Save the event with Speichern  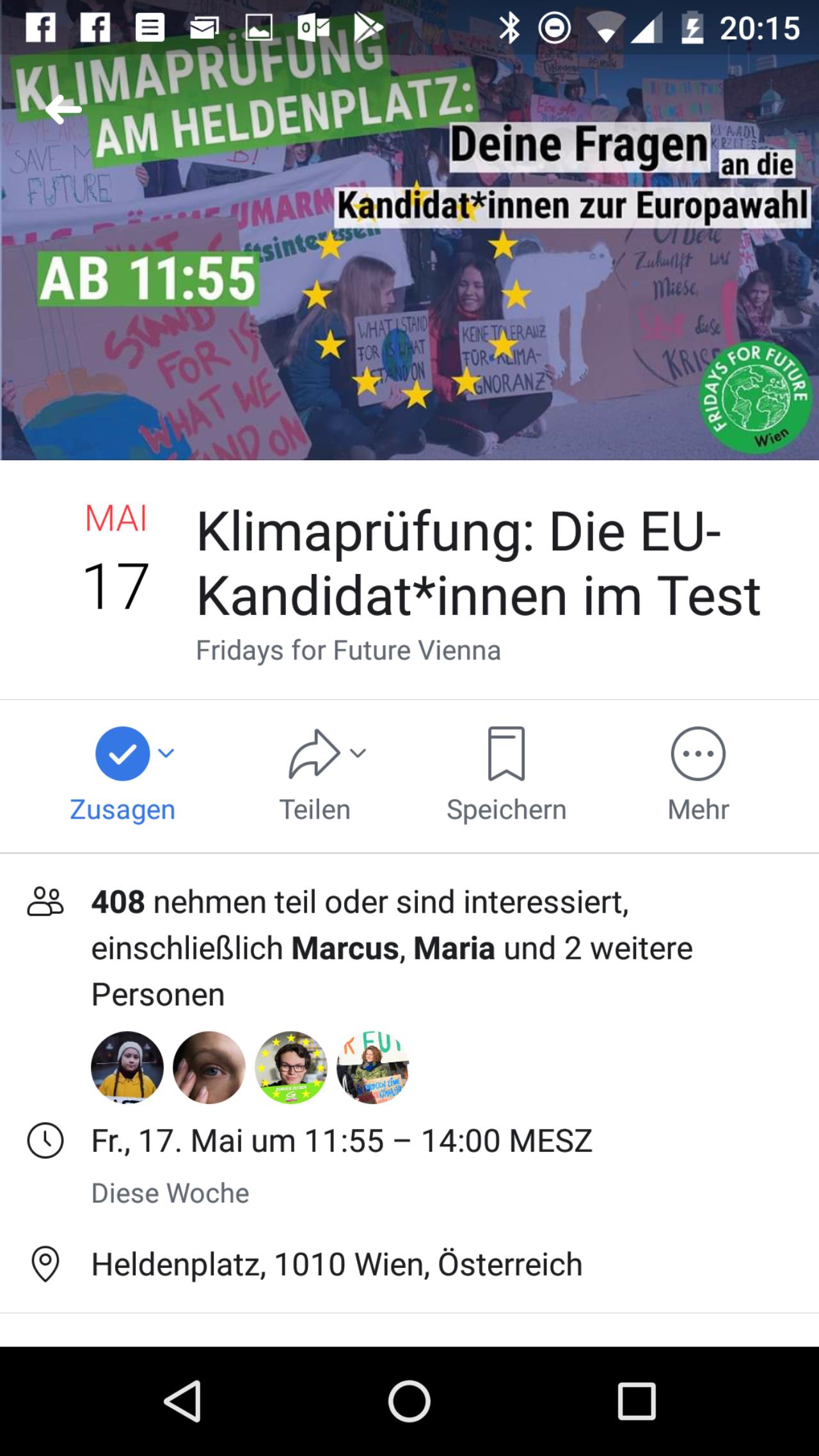coord(506,775)
